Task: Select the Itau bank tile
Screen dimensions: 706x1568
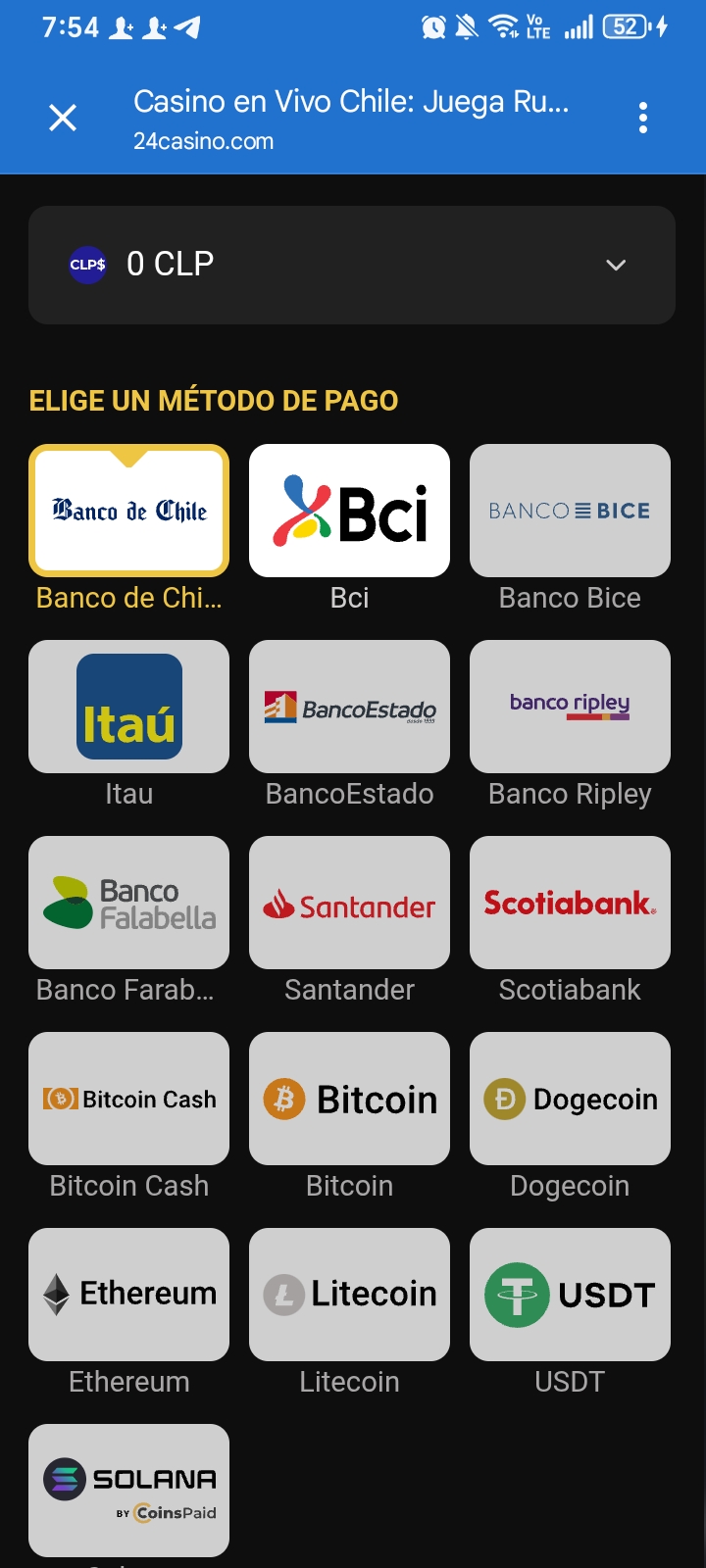Action: click(x=128, y=707)
